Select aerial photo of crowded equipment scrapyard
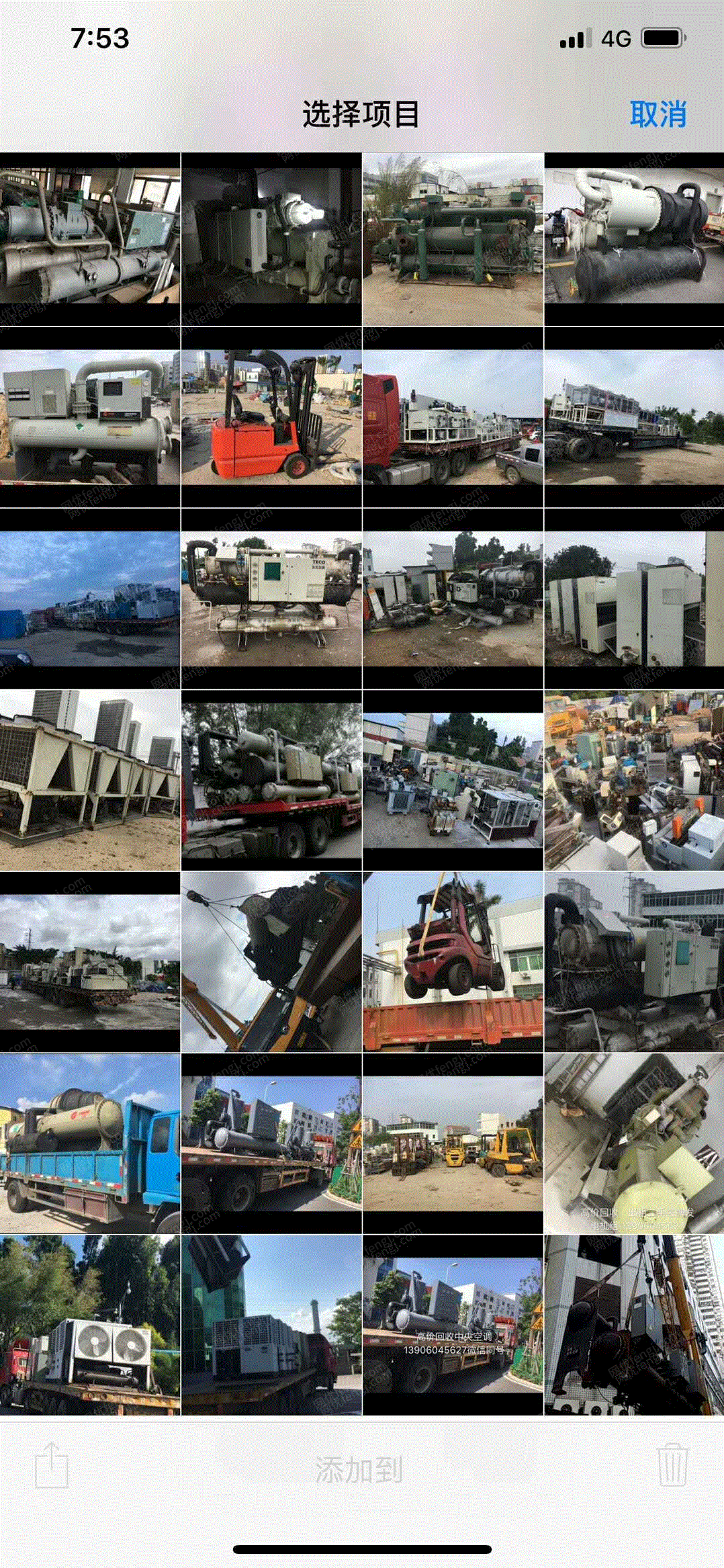This screenshot has height=1568, width=724. [634, 781]
